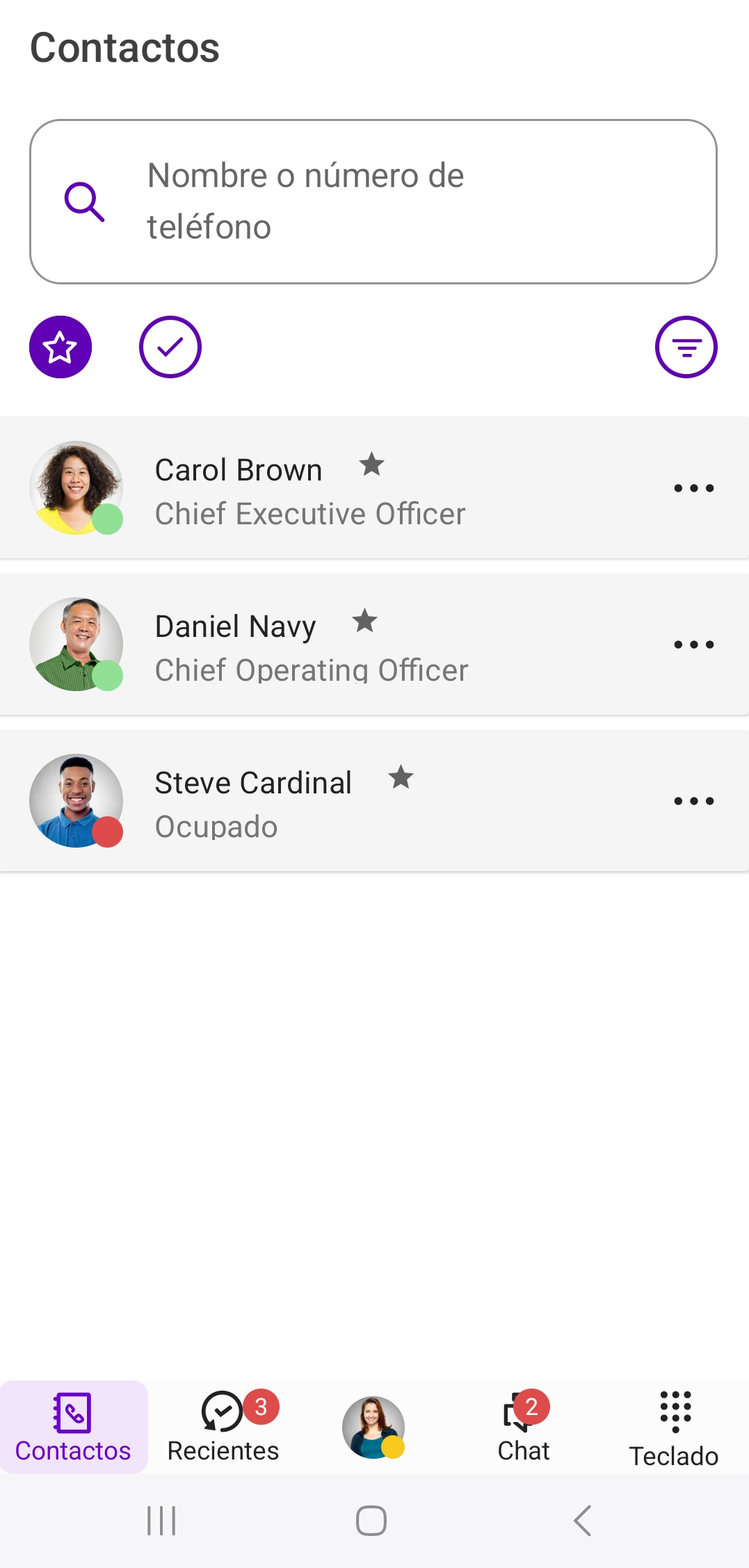Toggle the favorites star filter

(61, 347)
